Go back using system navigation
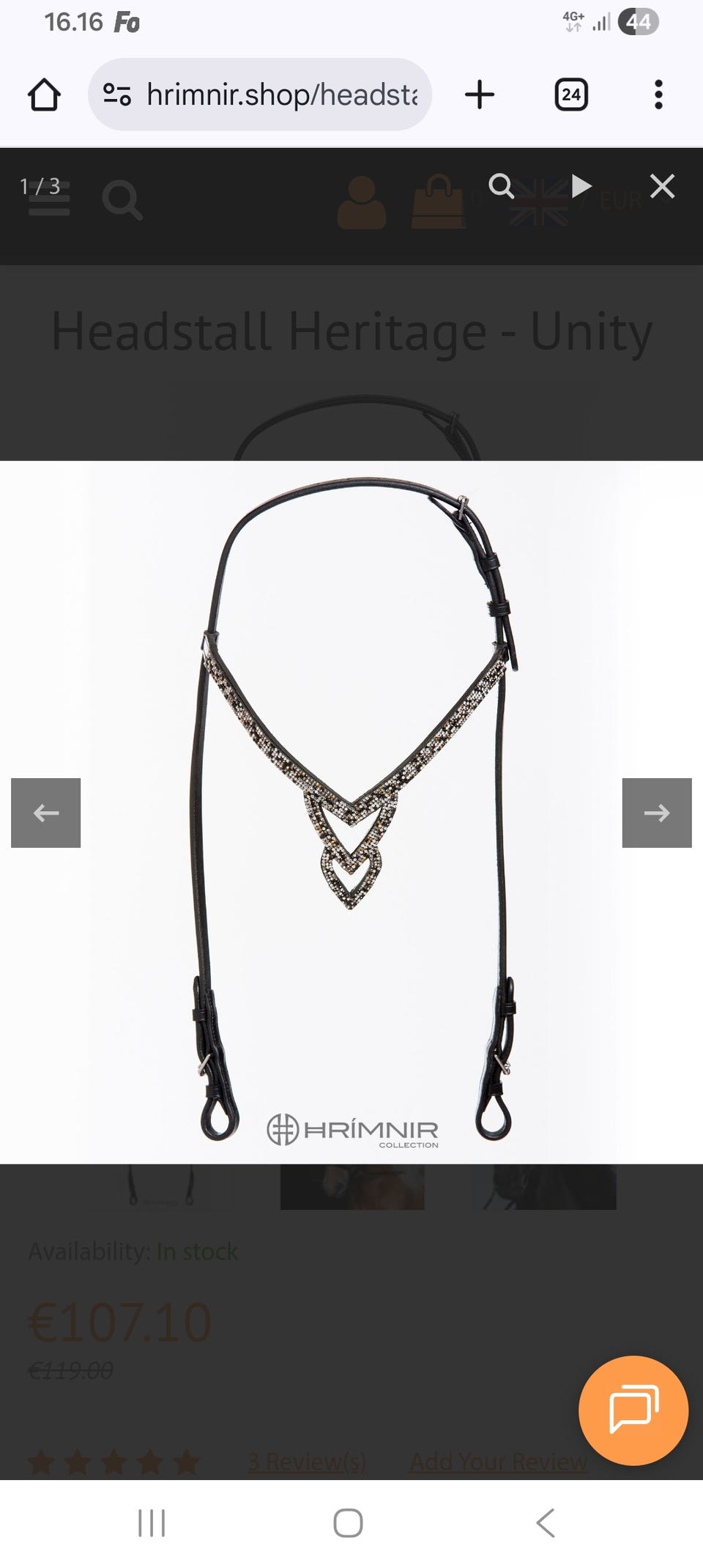Image resolution: width=703 pixels, height=1568 pixels. [x=546, y=1523]
